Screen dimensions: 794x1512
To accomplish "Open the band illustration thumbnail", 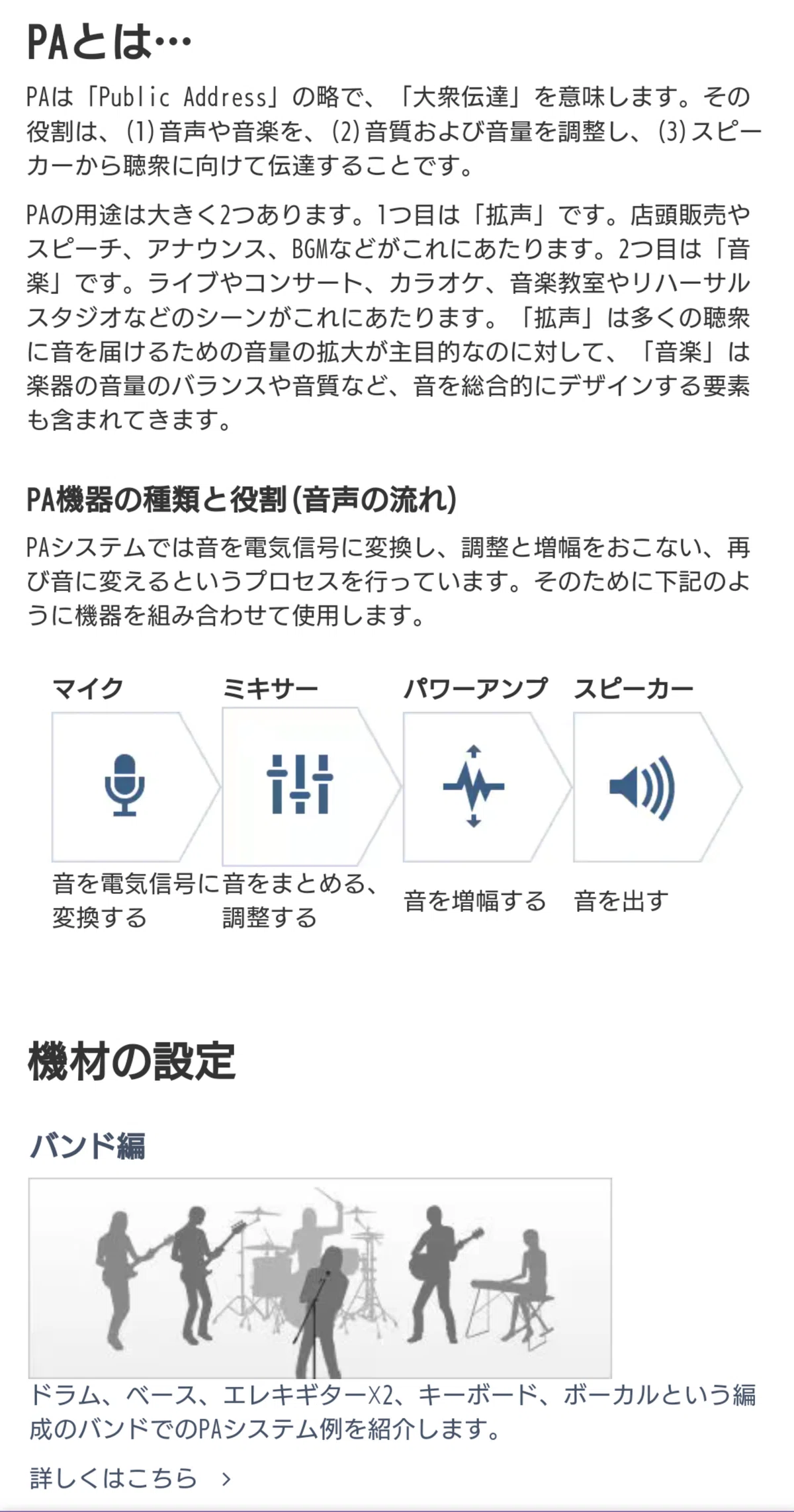I will pyautogui.click(x=320, y=1278).
